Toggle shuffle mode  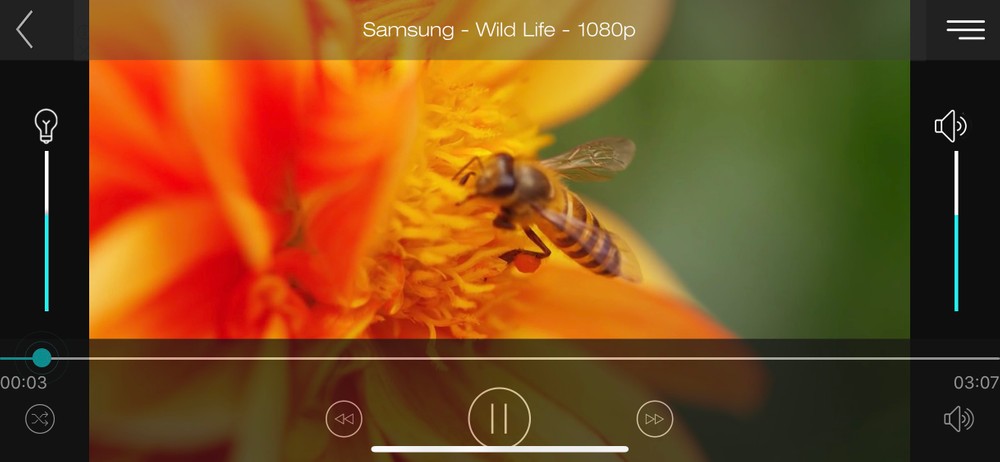click(x=40, y=419)
